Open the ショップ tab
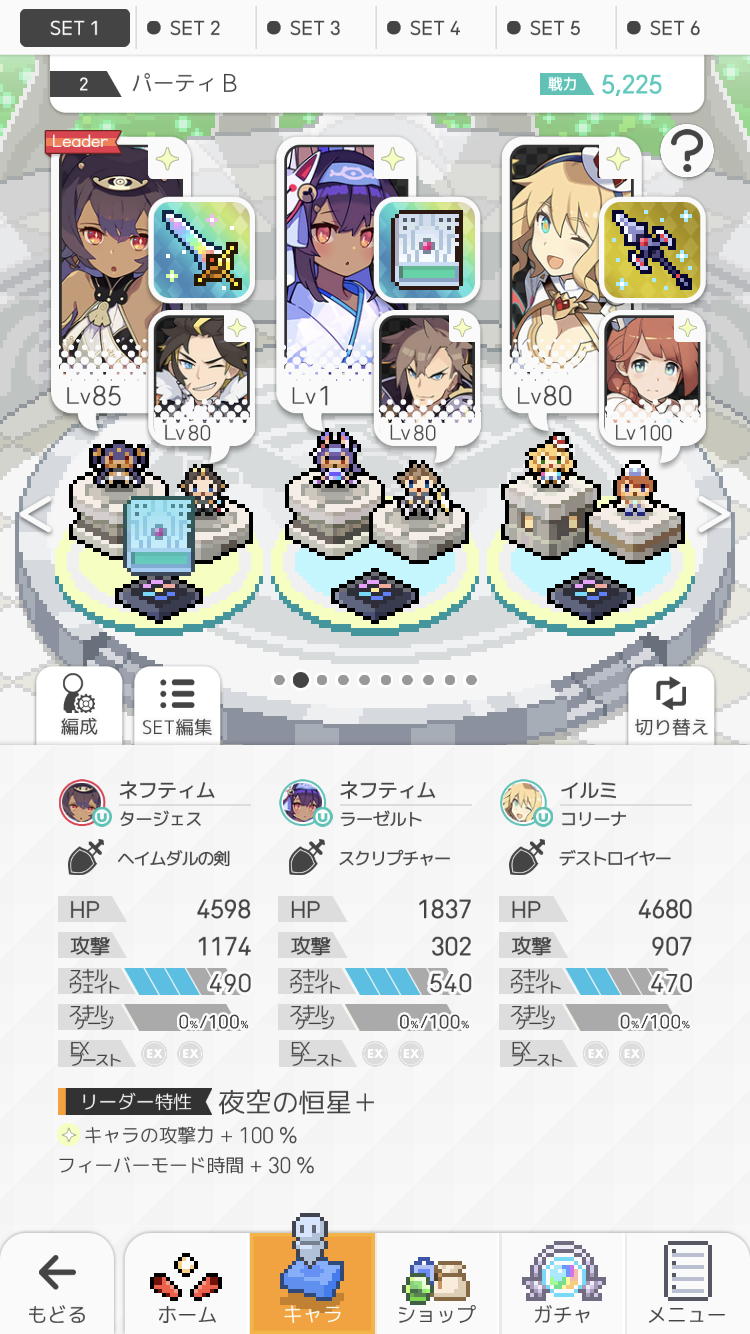Screen dimensions: 750x1334 [x=437, y=1286]
